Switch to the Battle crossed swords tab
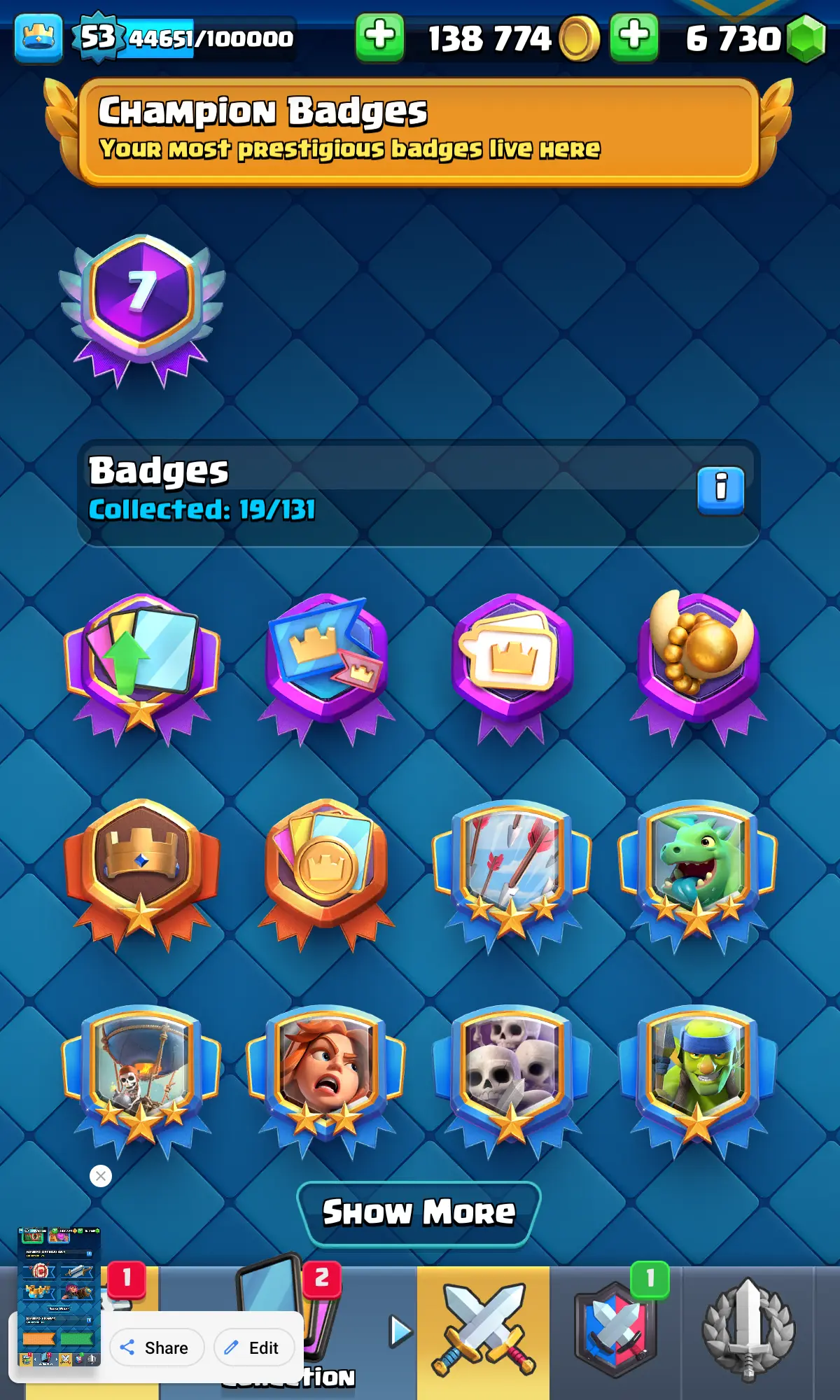Viewport: 840px width, 1400px height. [483, 1330]
